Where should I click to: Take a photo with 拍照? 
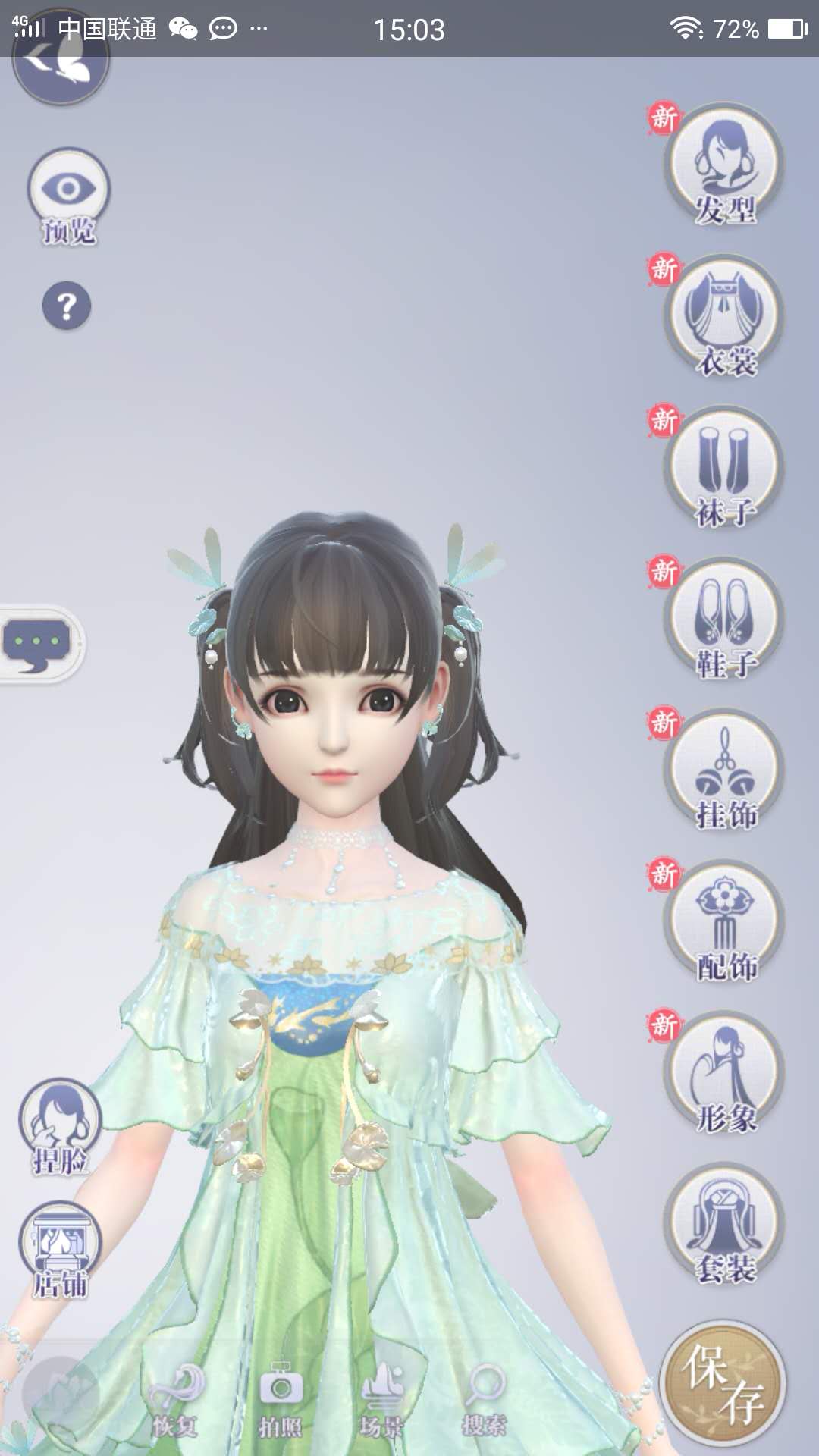point(281,1401)
